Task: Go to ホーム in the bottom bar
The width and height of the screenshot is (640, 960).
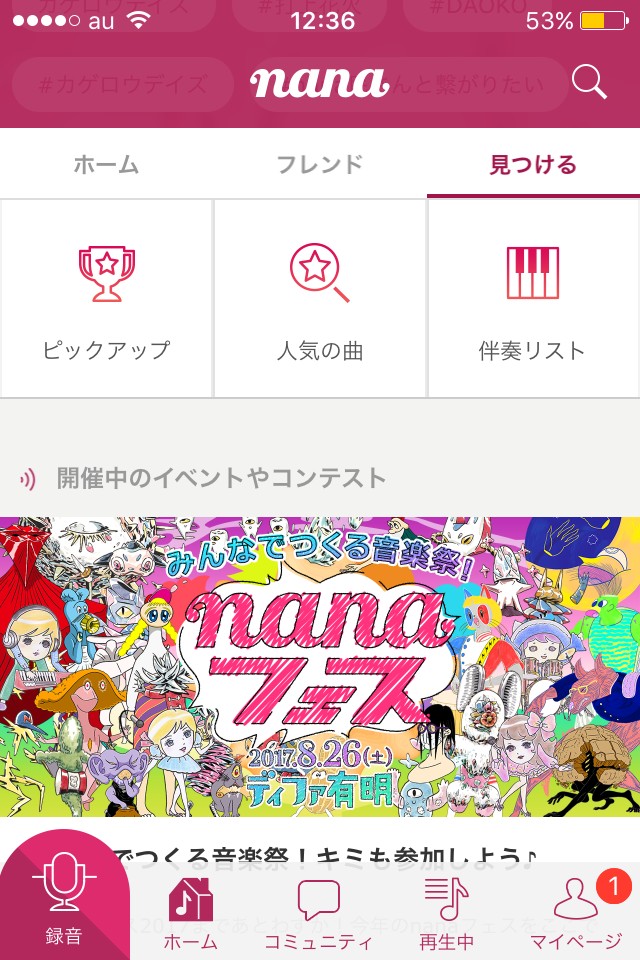Action: click(190, 912)
